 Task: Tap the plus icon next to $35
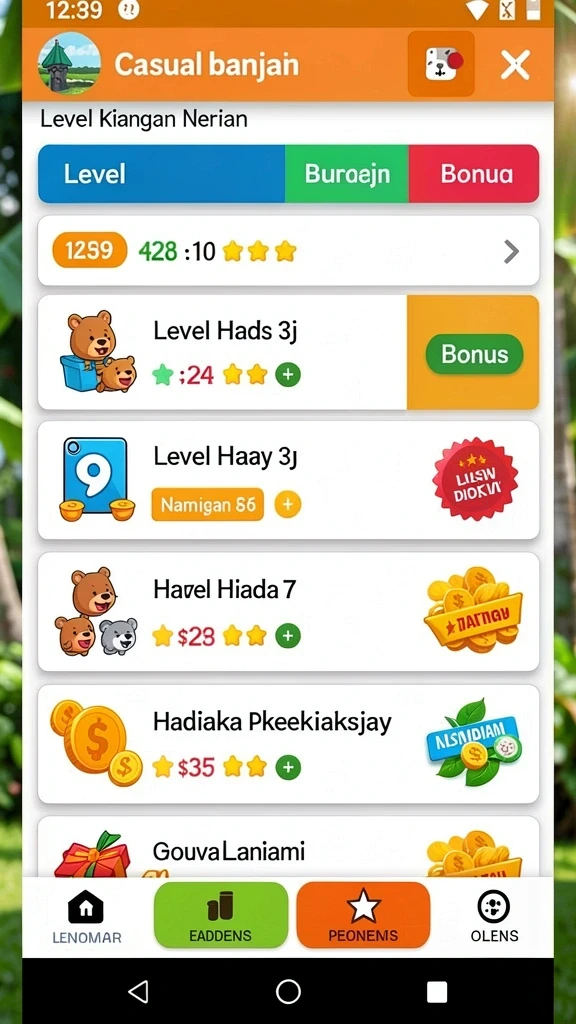pyautogui.click(x=288, y=767)
